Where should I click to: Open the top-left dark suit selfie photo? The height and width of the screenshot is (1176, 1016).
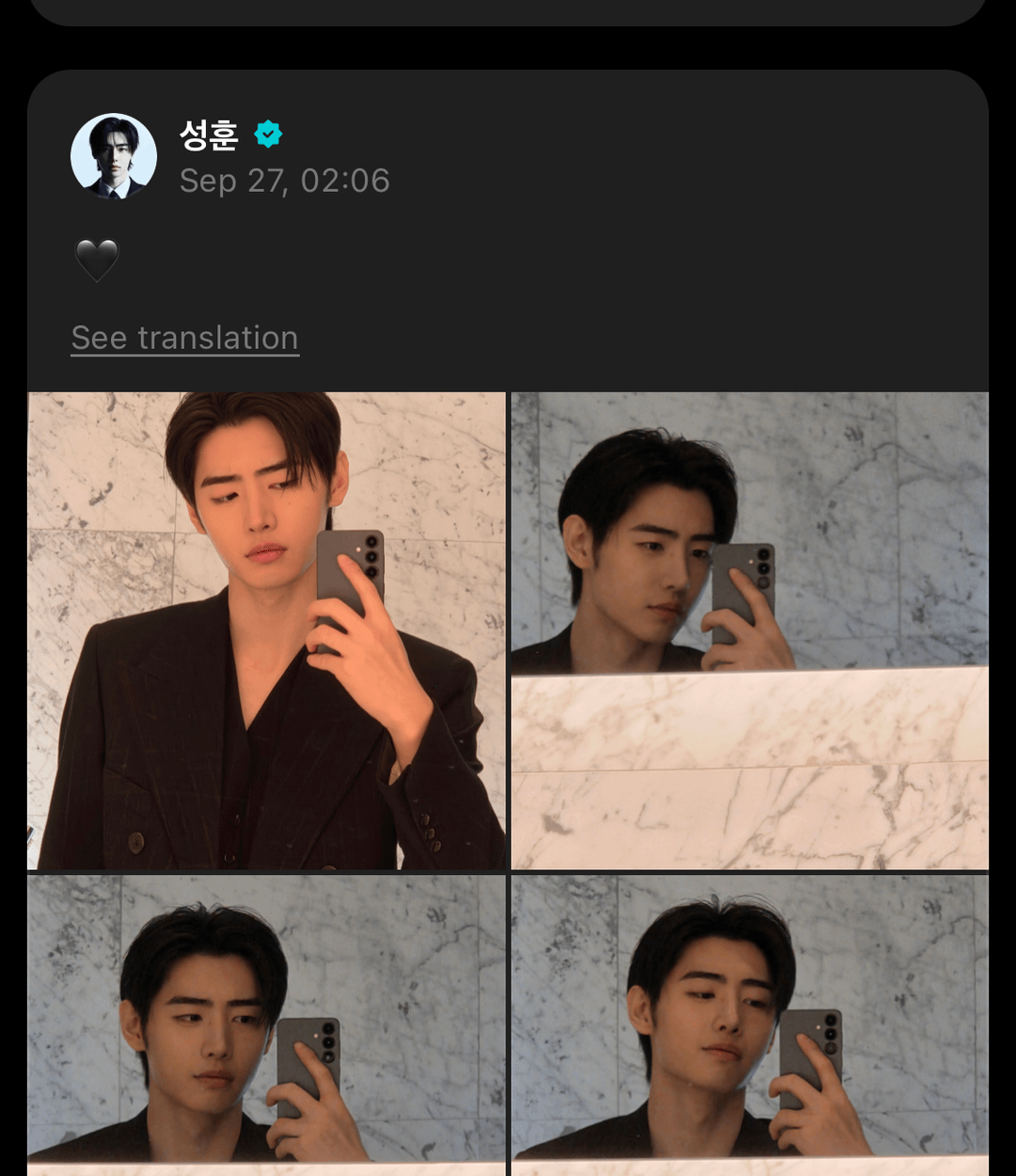click(268, 630)
